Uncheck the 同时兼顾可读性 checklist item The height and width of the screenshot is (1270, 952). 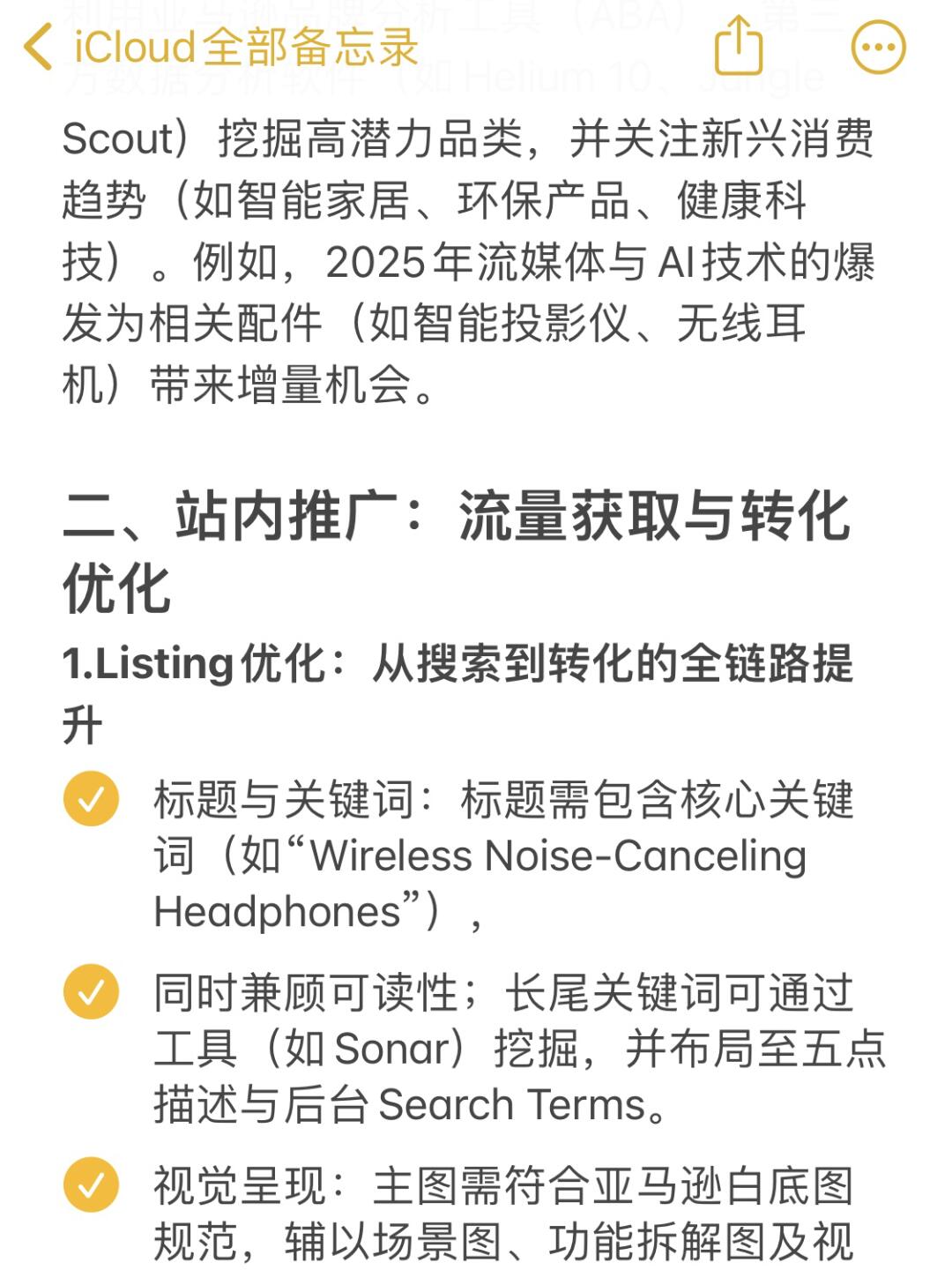click(91, 992)
